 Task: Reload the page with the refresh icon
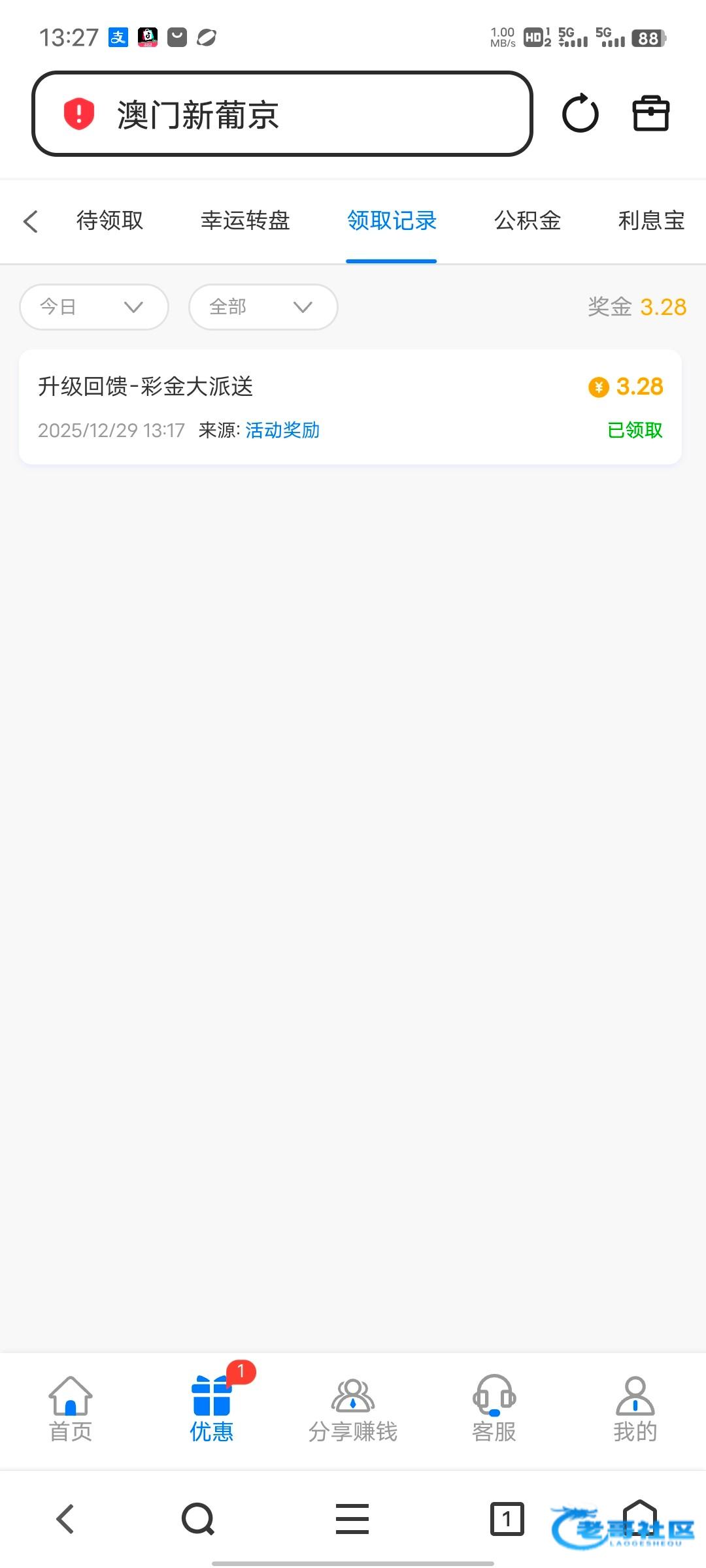click(x=580, y=114)
